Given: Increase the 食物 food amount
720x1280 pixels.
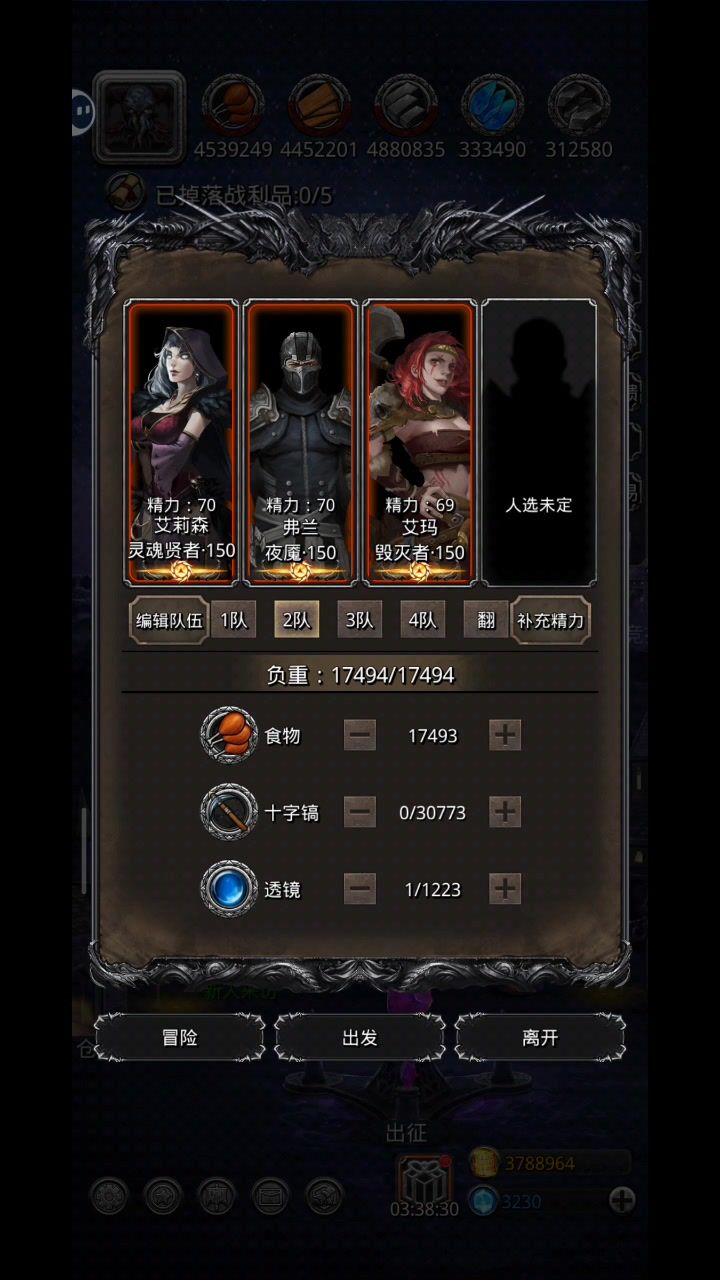Looking at the screenshot, I should click(505, 735).
